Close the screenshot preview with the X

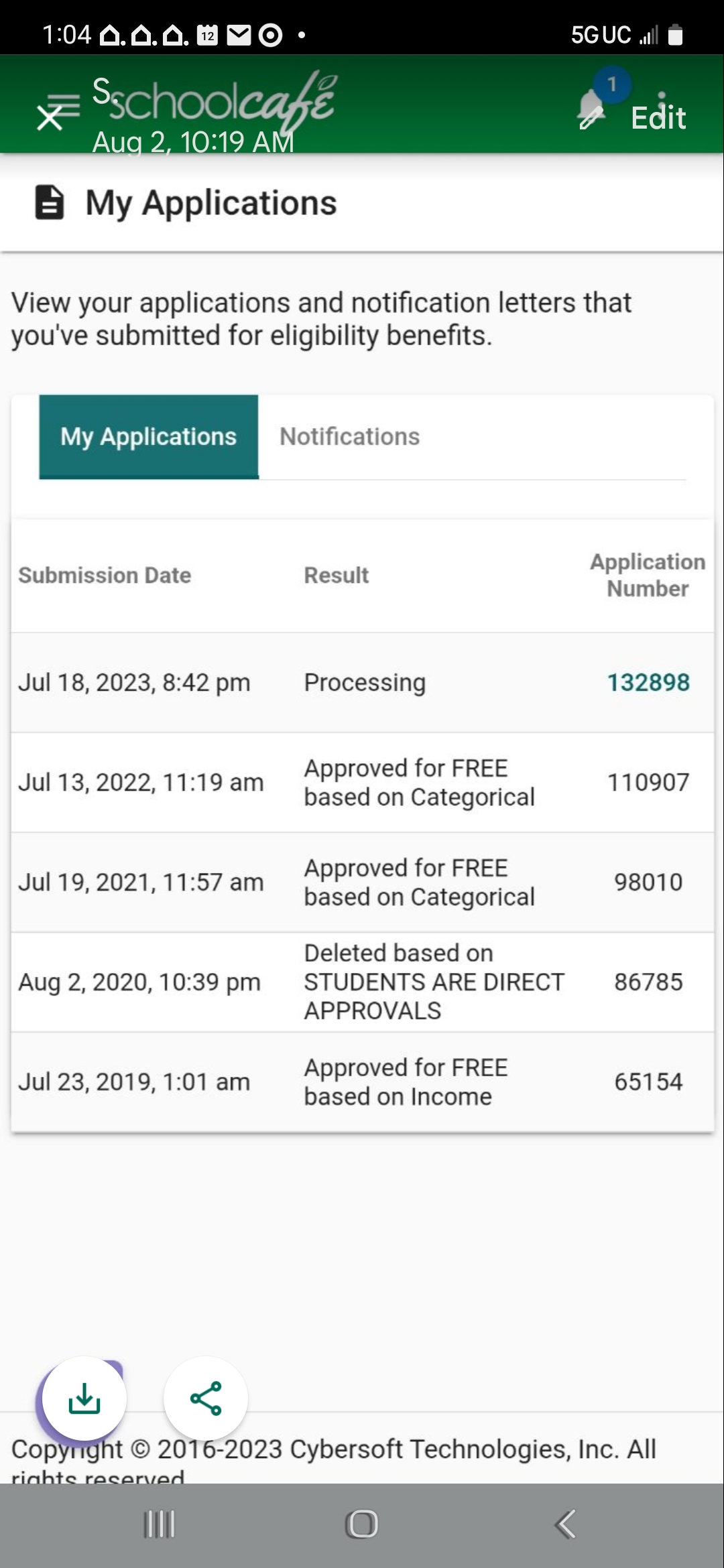49,119
